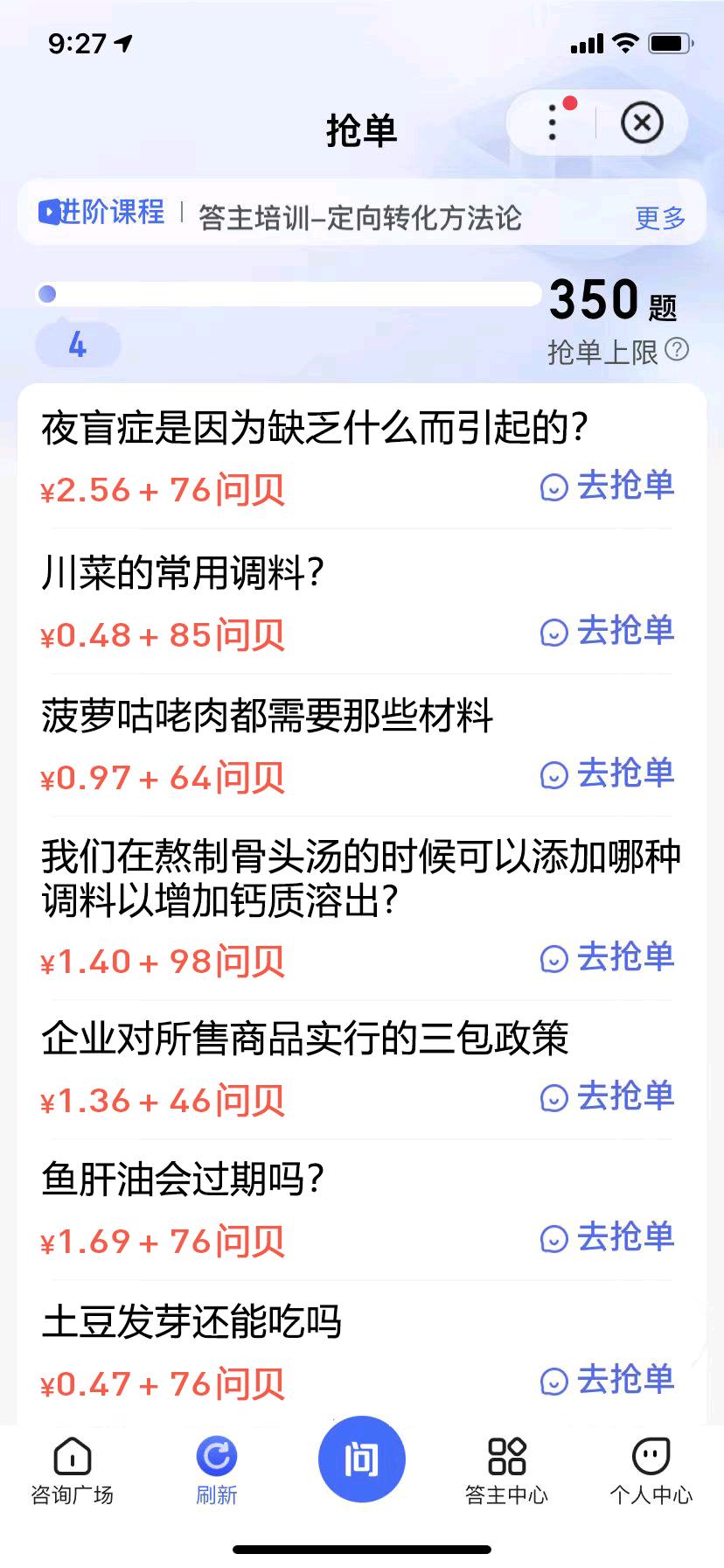
Task: Tap 去抢单 for 鱼肝油会过期吗
Action: pos(608,1238)
